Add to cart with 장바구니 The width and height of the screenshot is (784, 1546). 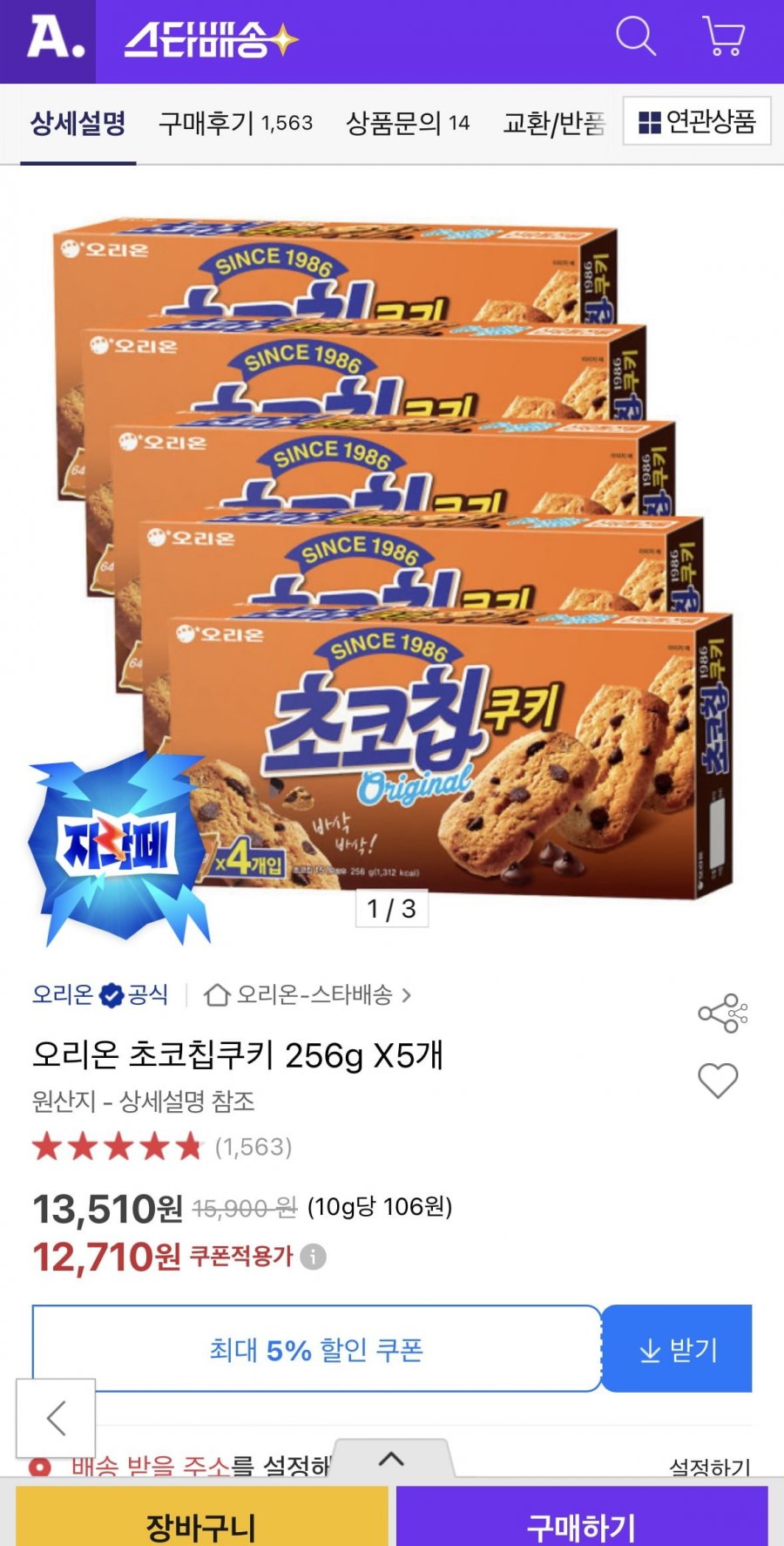point(201,1523)
